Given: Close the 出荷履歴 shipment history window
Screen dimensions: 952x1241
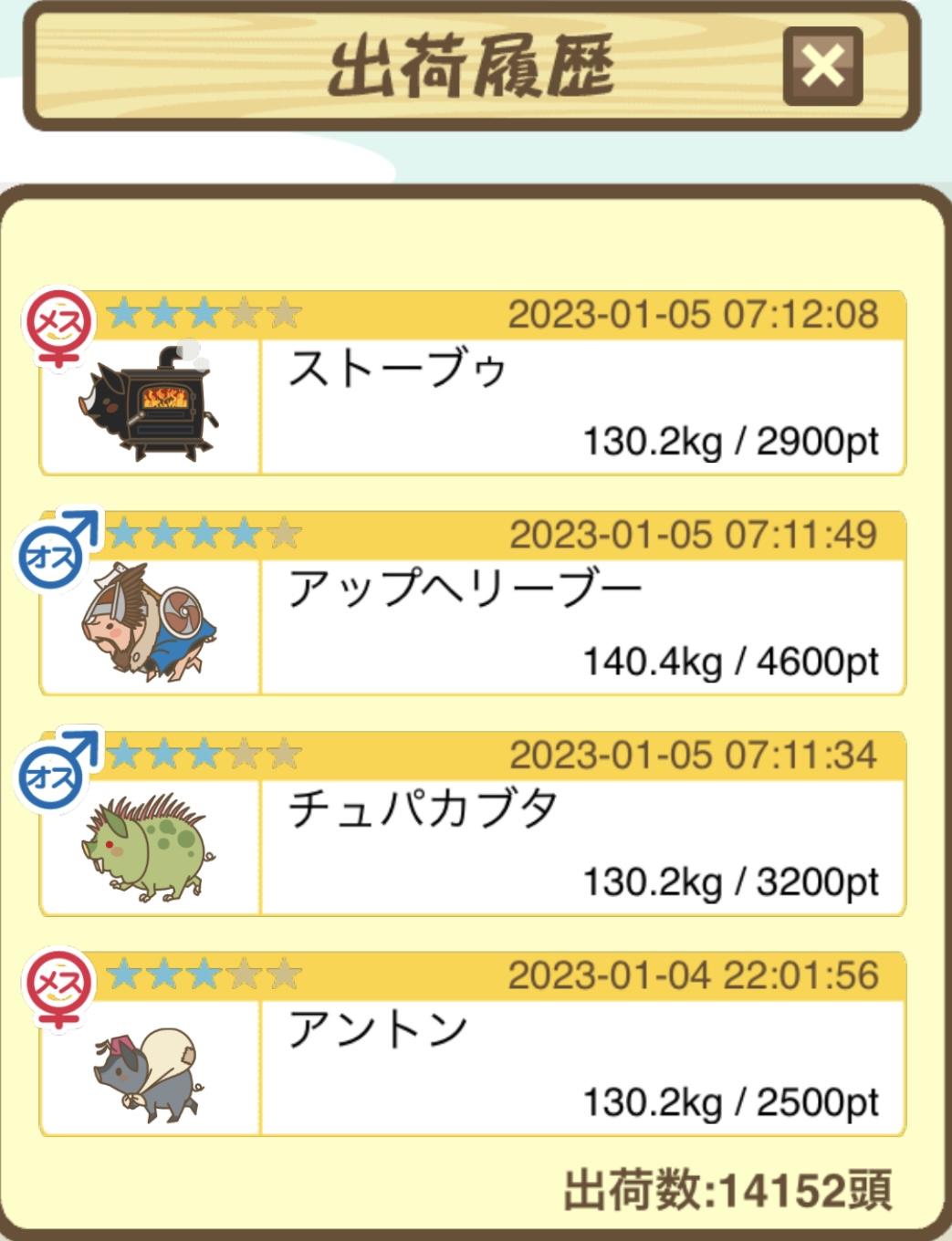Looking at the screenshot, I should click(x=822, y=66).
